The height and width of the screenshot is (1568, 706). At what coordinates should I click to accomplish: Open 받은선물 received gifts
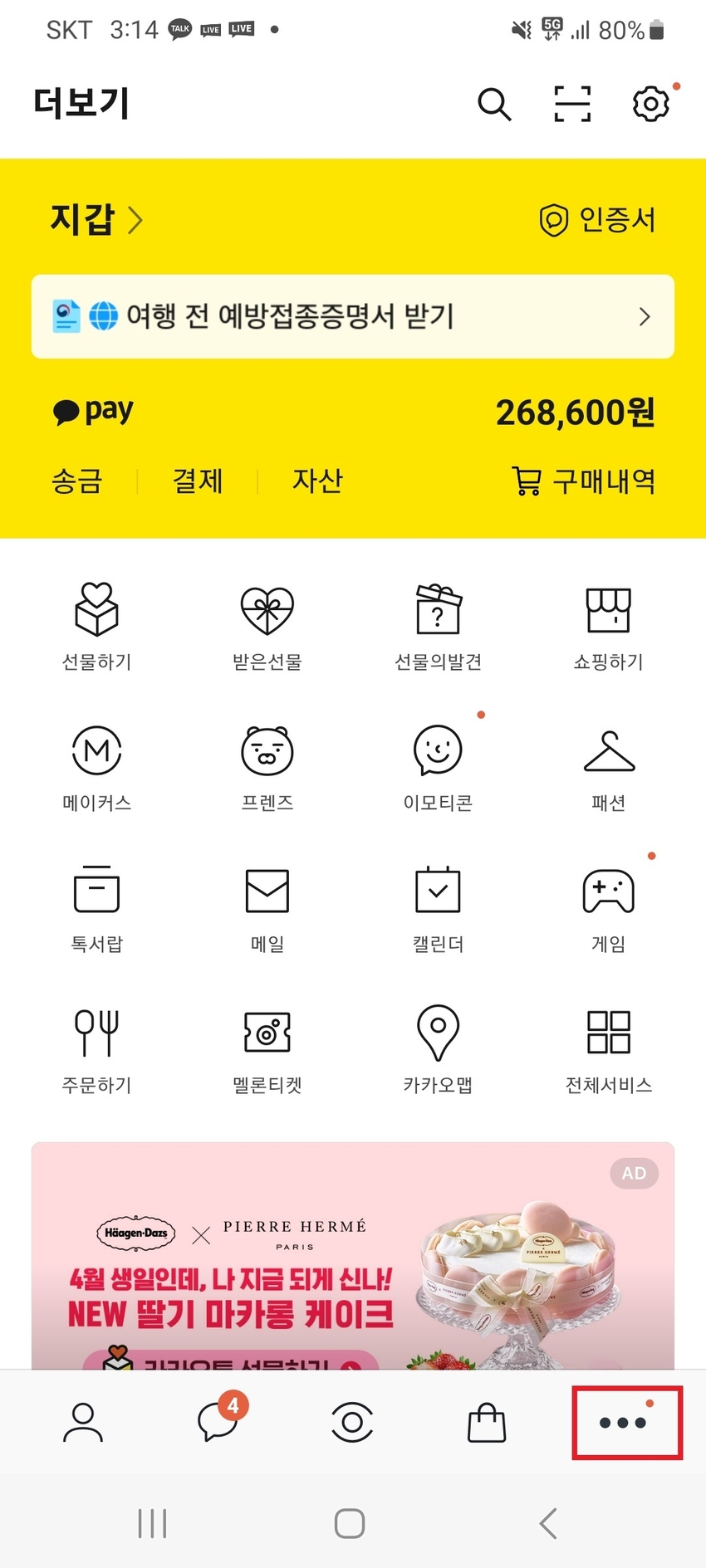[x=267, y=625]
